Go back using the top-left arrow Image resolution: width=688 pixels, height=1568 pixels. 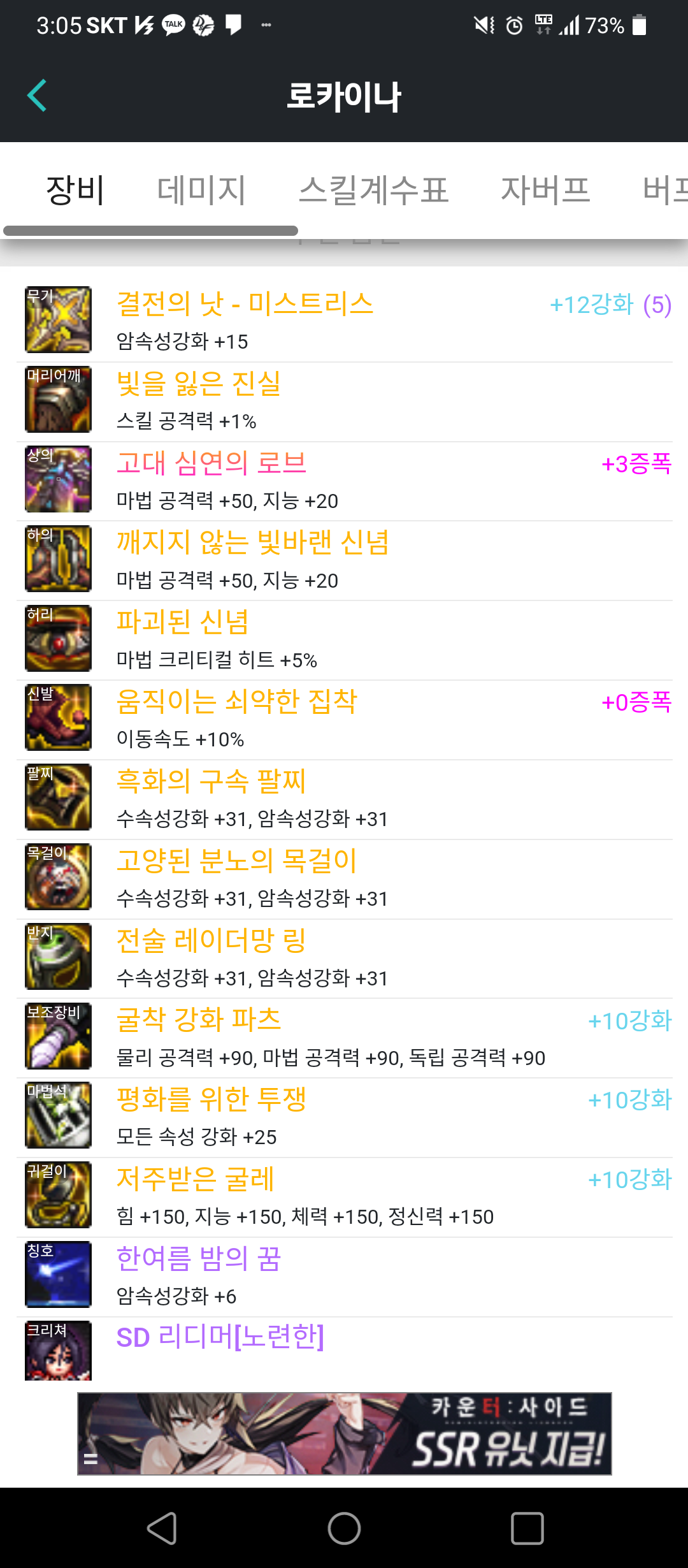pos(37,96)
